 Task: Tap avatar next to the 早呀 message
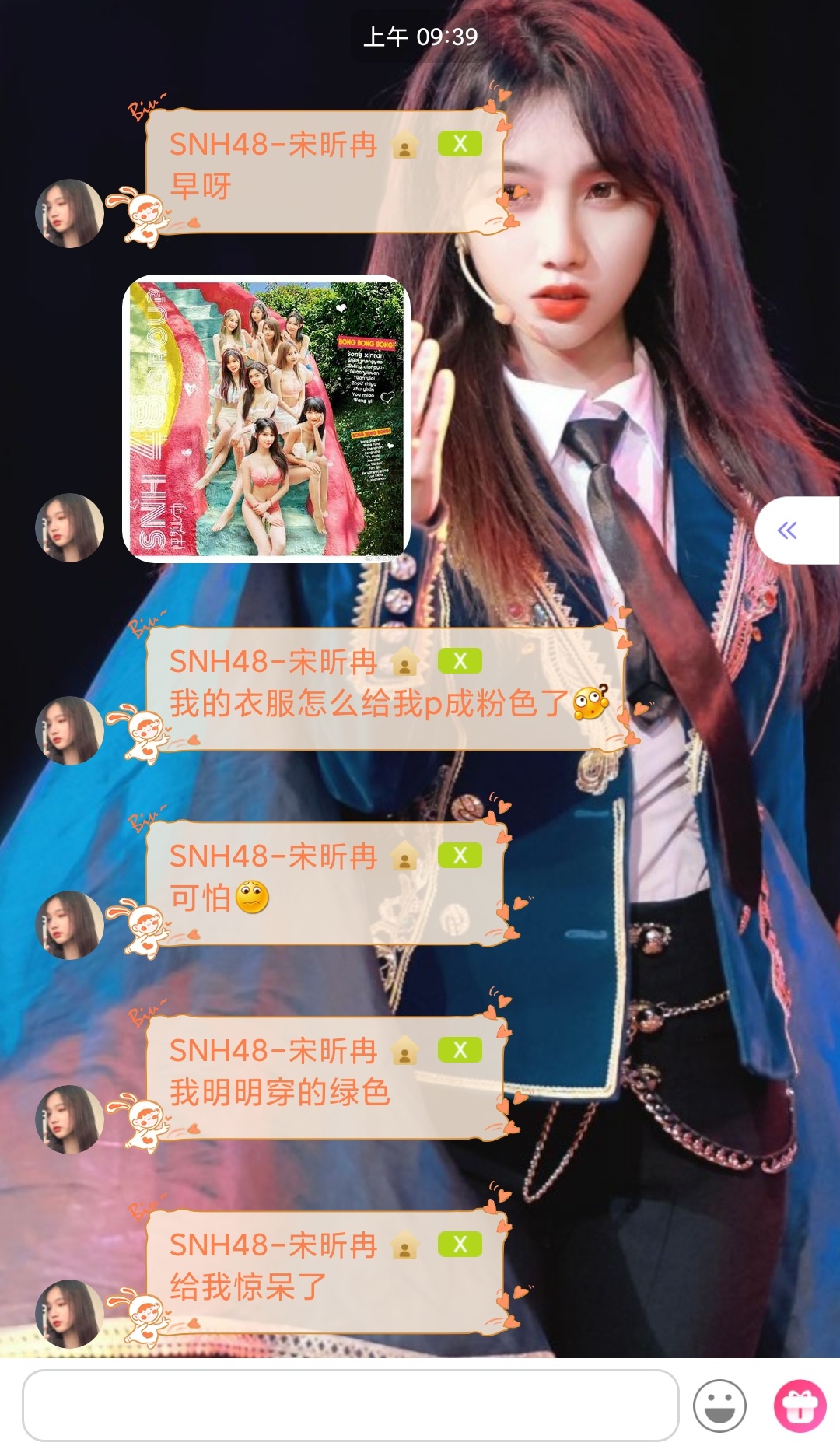[70, 214]
